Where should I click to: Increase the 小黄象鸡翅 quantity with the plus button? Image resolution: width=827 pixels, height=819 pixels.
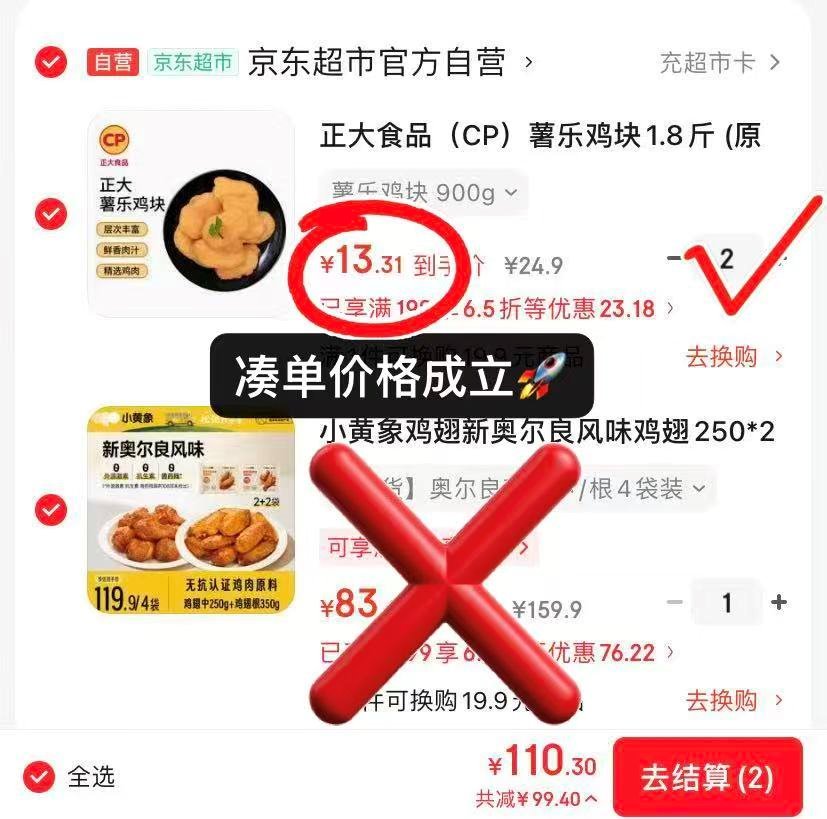779,602
